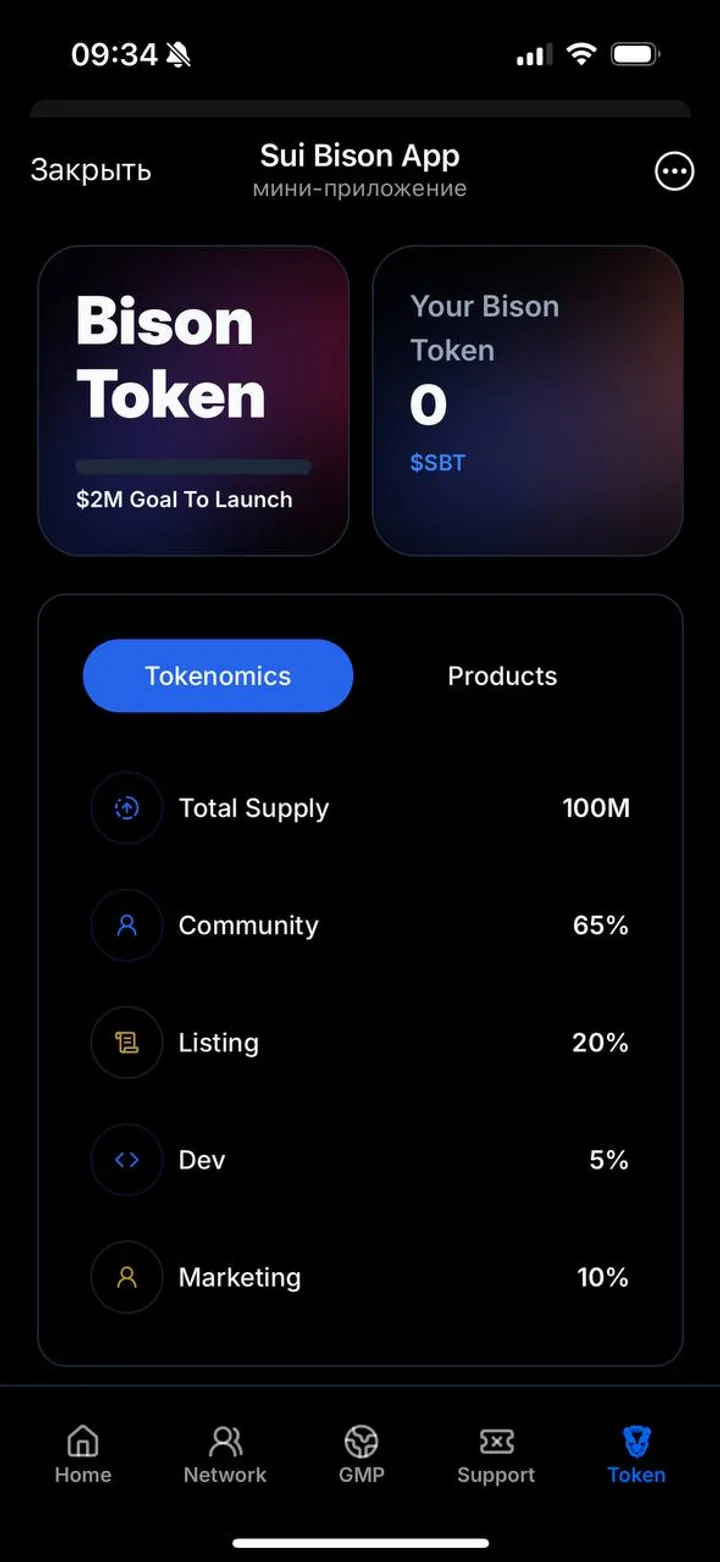720x1562 pixels.
Task: Switch to the Products tab
Action: point(502,676)
